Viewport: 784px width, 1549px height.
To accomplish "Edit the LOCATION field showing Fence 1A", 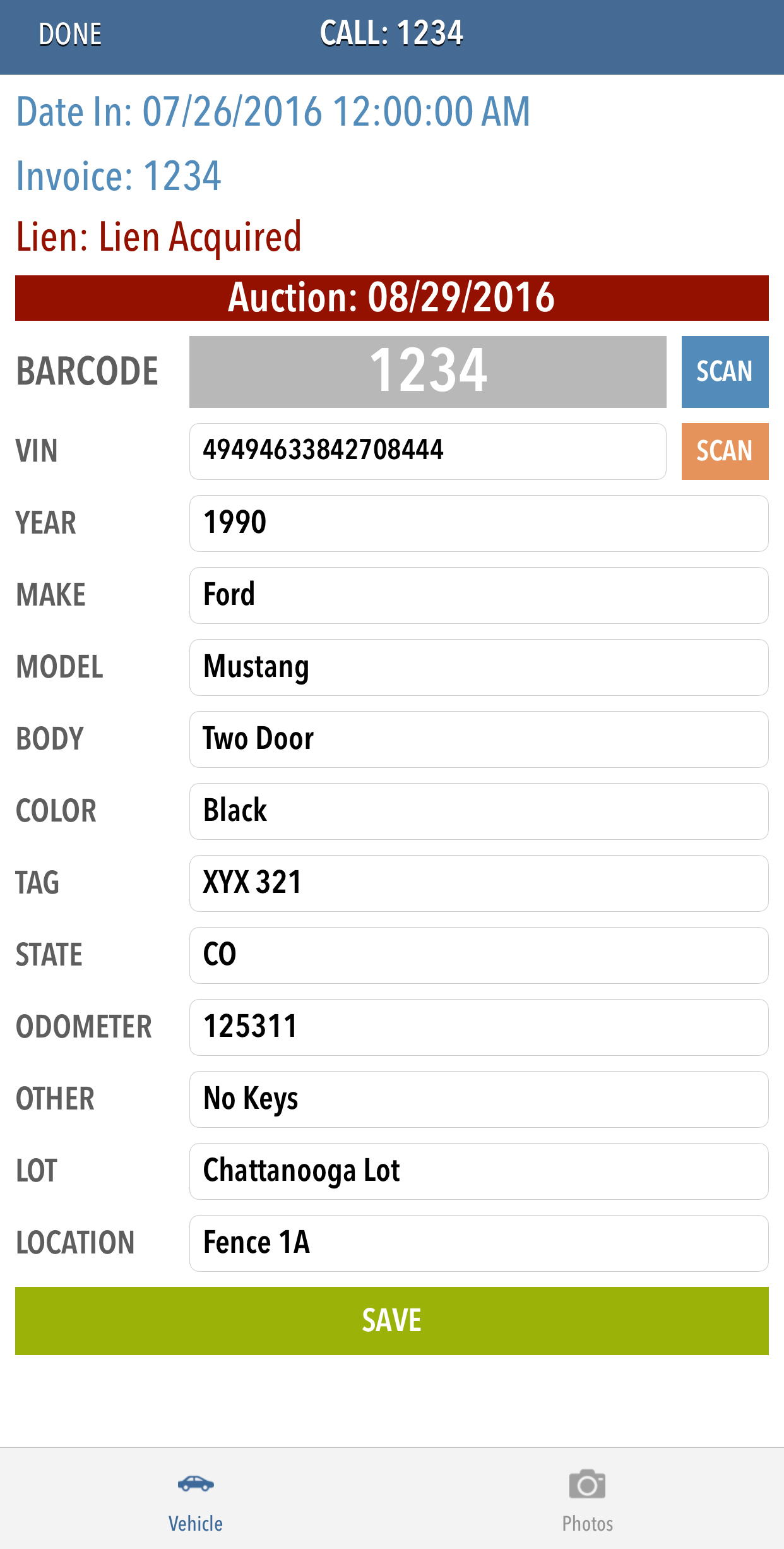I will (x=478, y=1243).
